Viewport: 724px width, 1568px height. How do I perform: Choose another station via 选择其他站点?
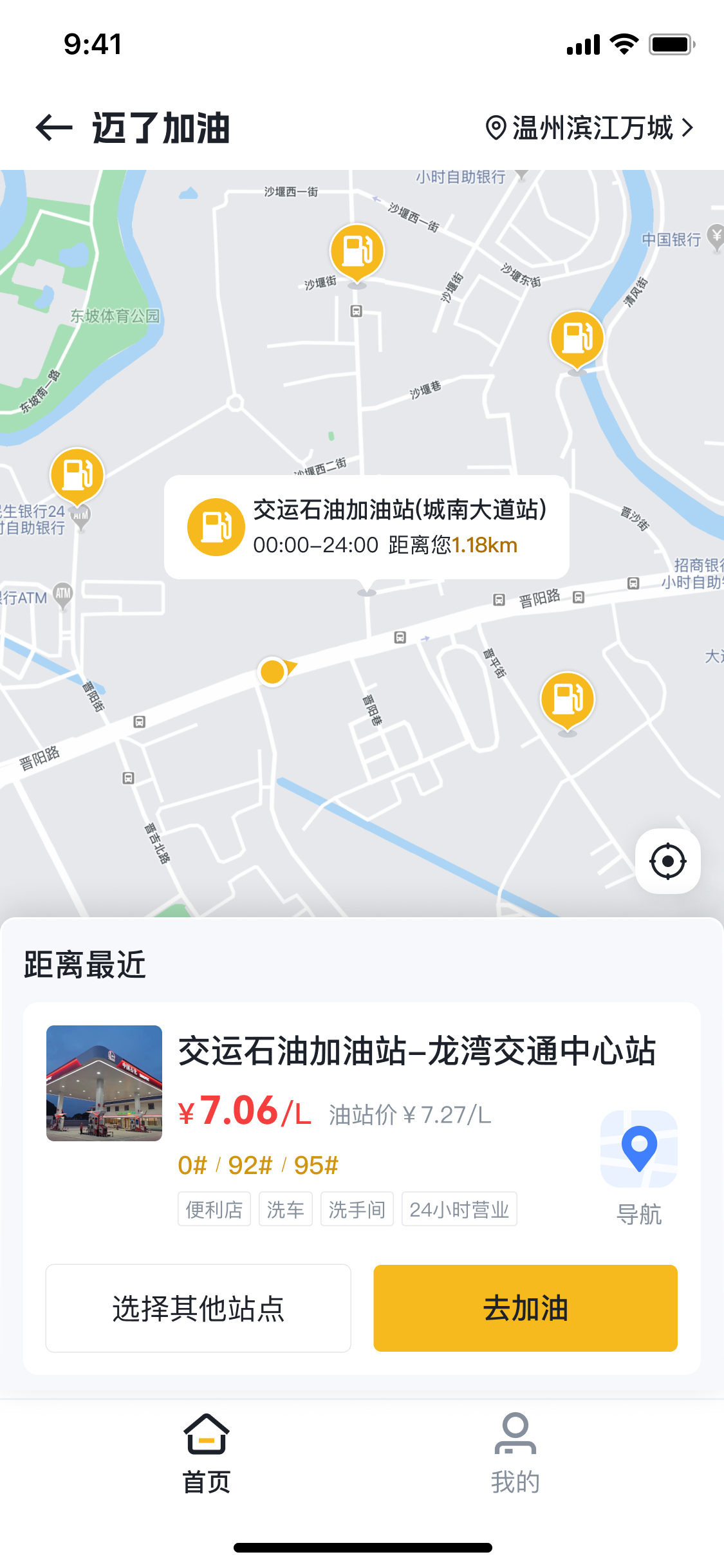coord(198,1308)
